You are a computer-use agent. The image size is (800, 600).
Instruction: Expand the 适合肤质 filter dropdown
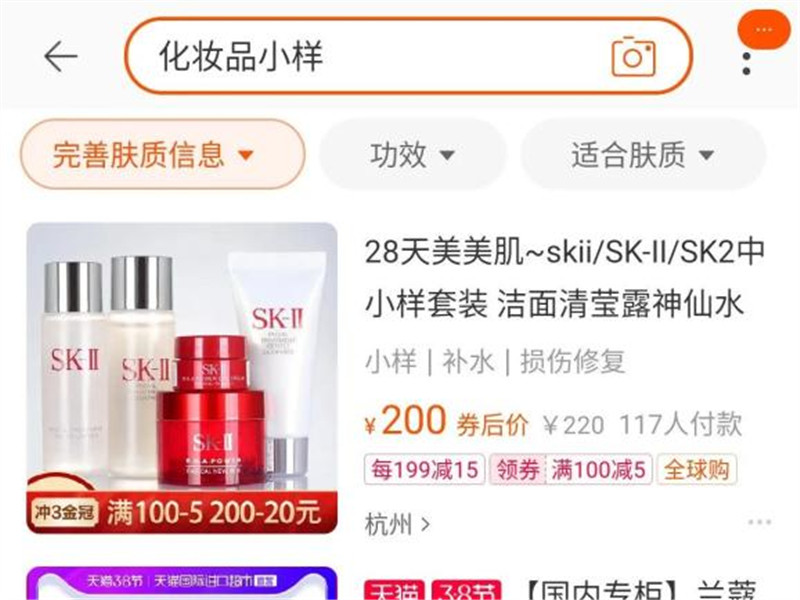(x=642, y=155)
